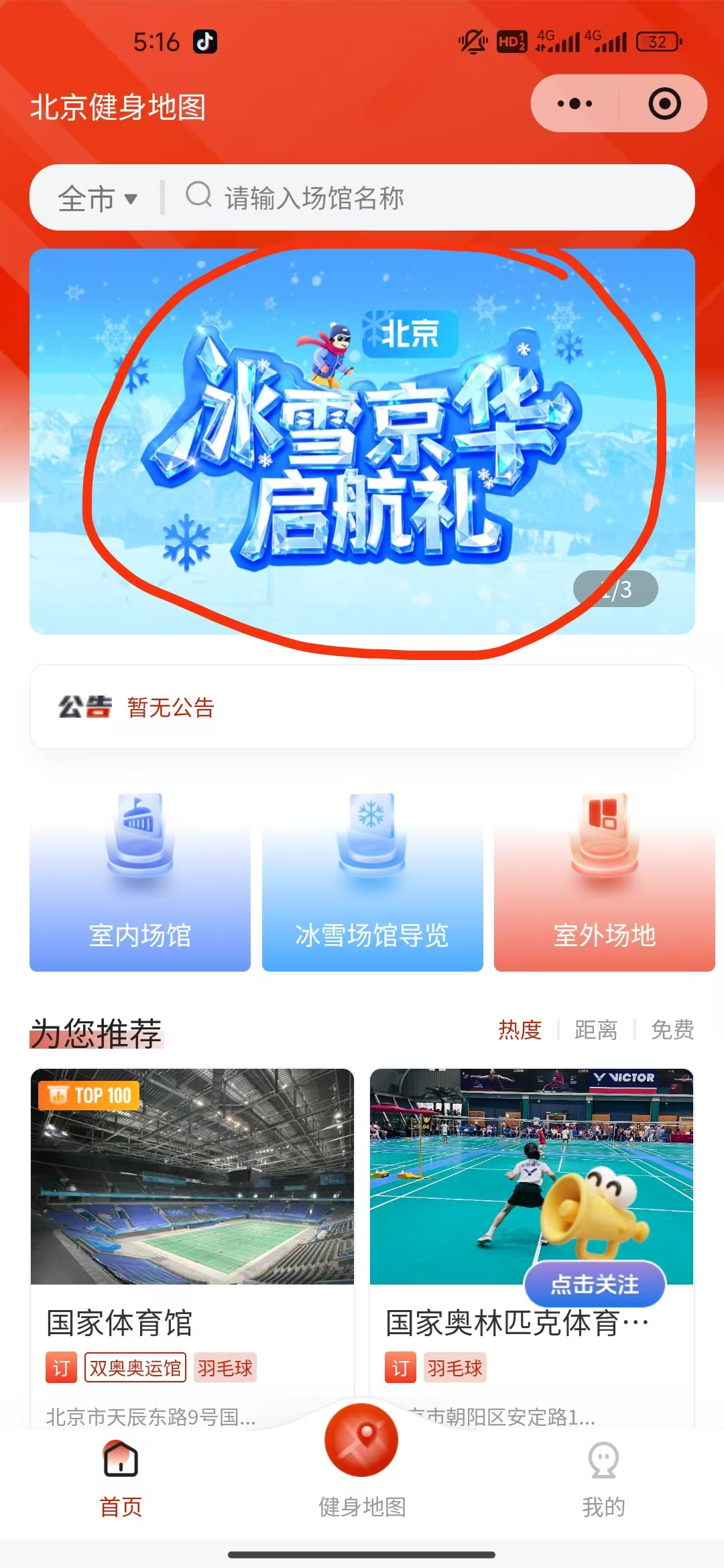Filter recommendations by 免费
724x1568 pixels.
point(672,1030)
